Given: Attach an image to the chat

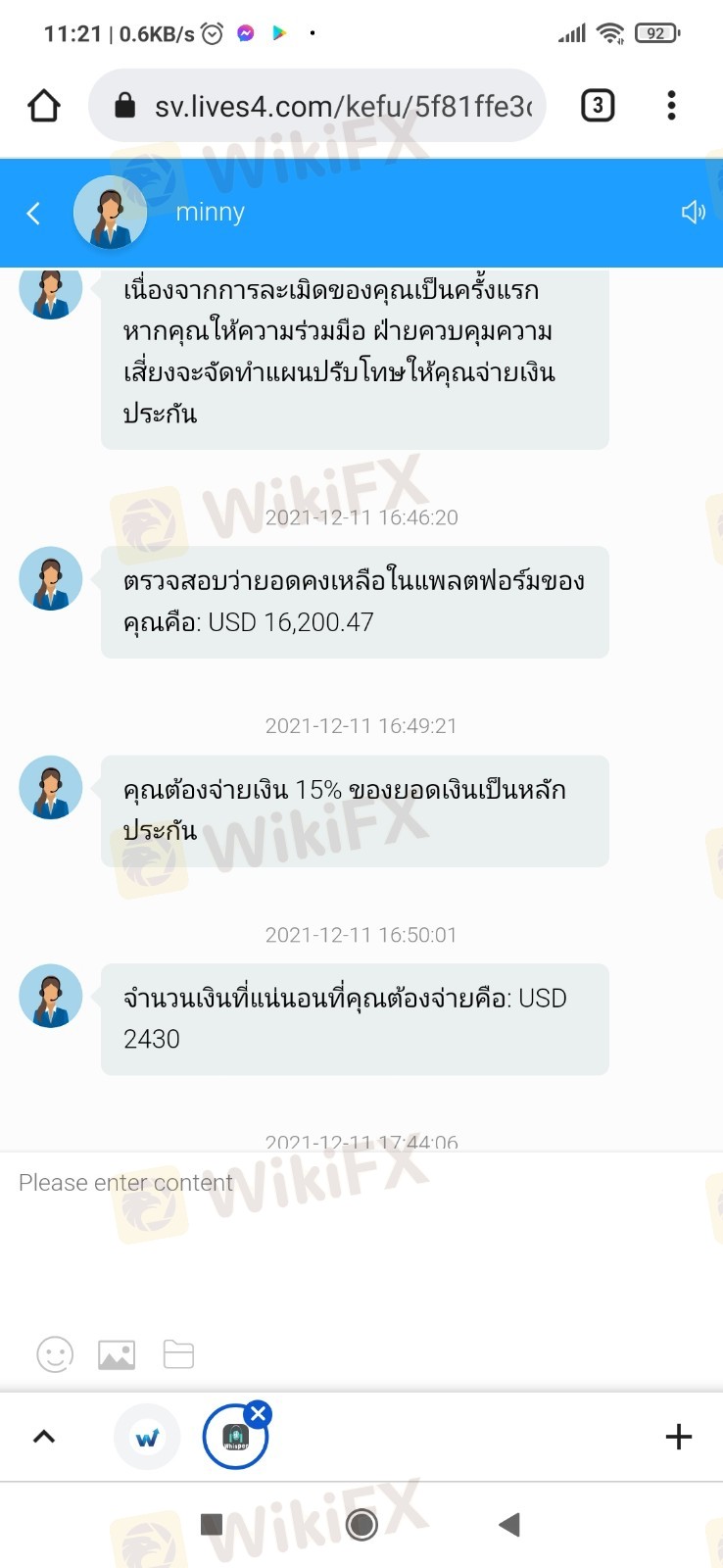Looking at the screenshot, I should (117, 1354).
